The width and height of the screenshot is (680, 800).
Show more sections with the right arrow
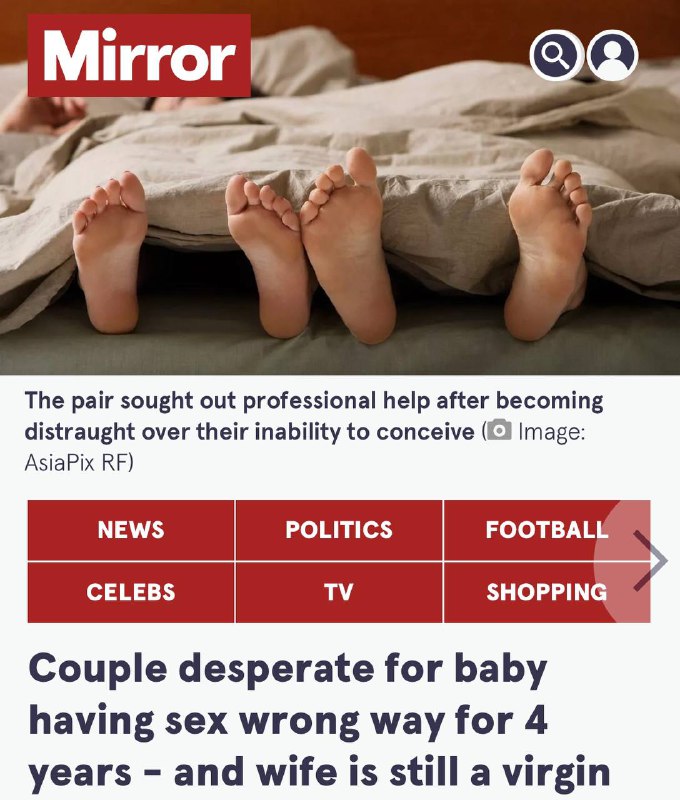pyautogui.click(x=648, y=561)
